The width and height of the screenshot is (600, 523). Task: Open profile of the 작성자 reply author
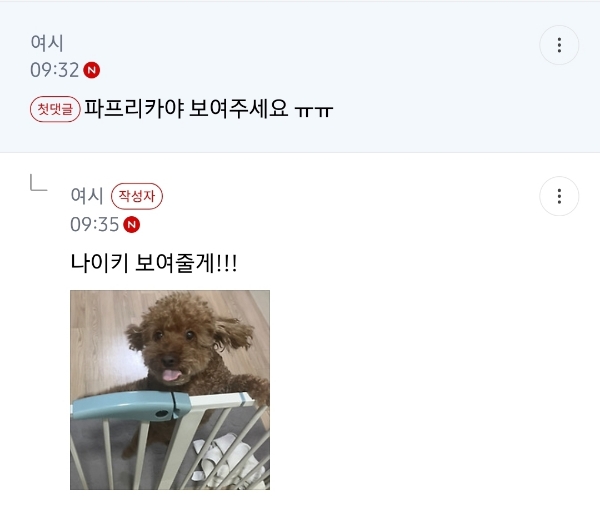pyautogui.click(x=87, y=196)
